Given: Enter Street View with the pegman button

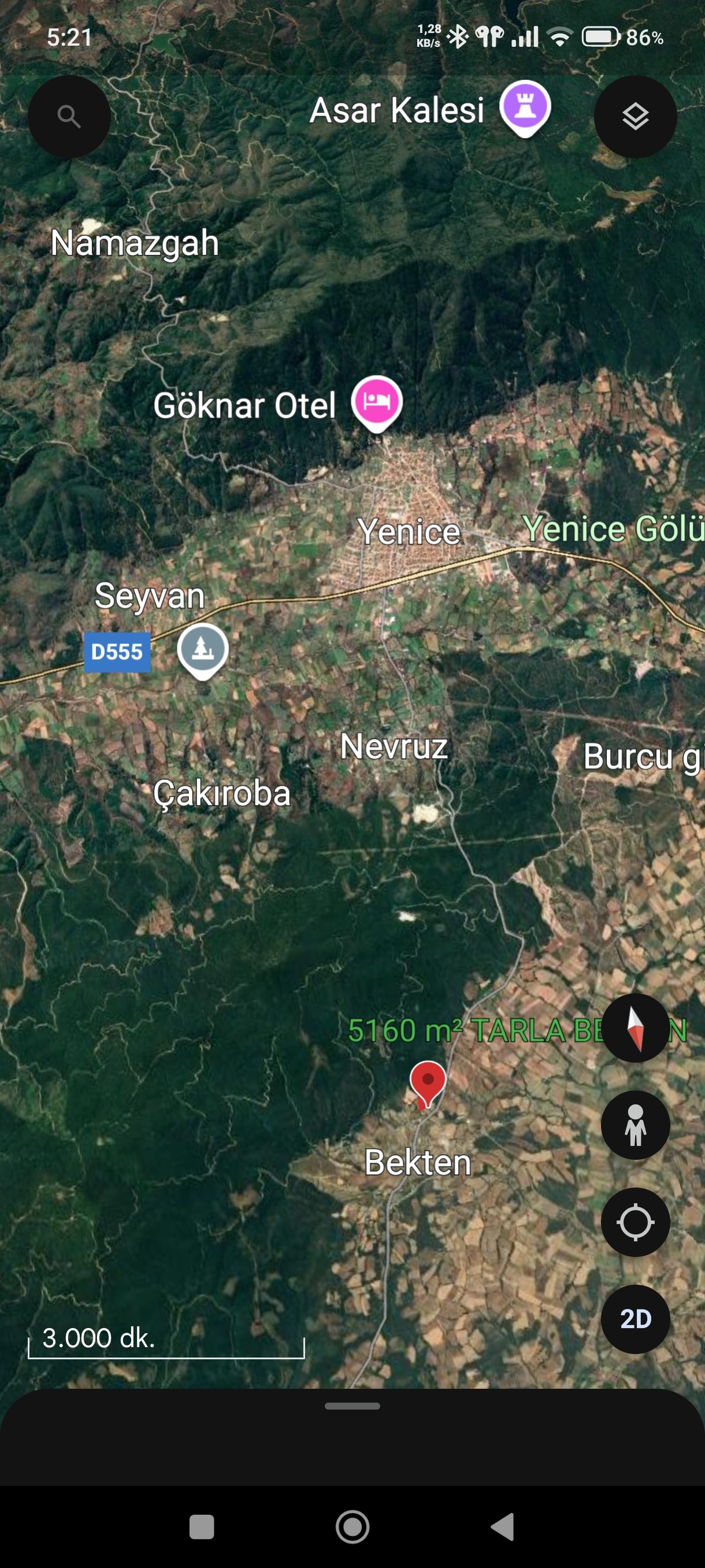Looking at the screenshot, I should coord(635,1125).
